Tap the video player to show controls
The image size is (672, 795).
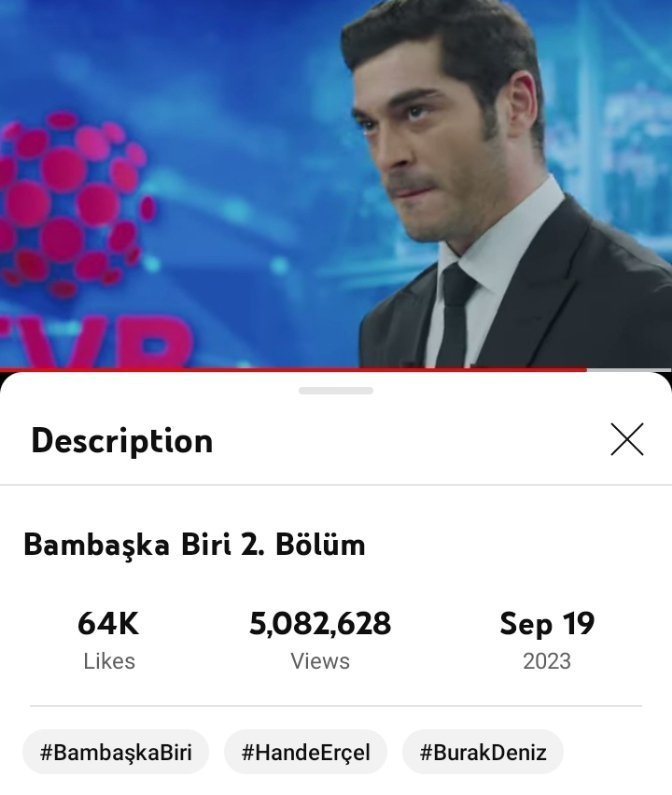click(336, 184)
